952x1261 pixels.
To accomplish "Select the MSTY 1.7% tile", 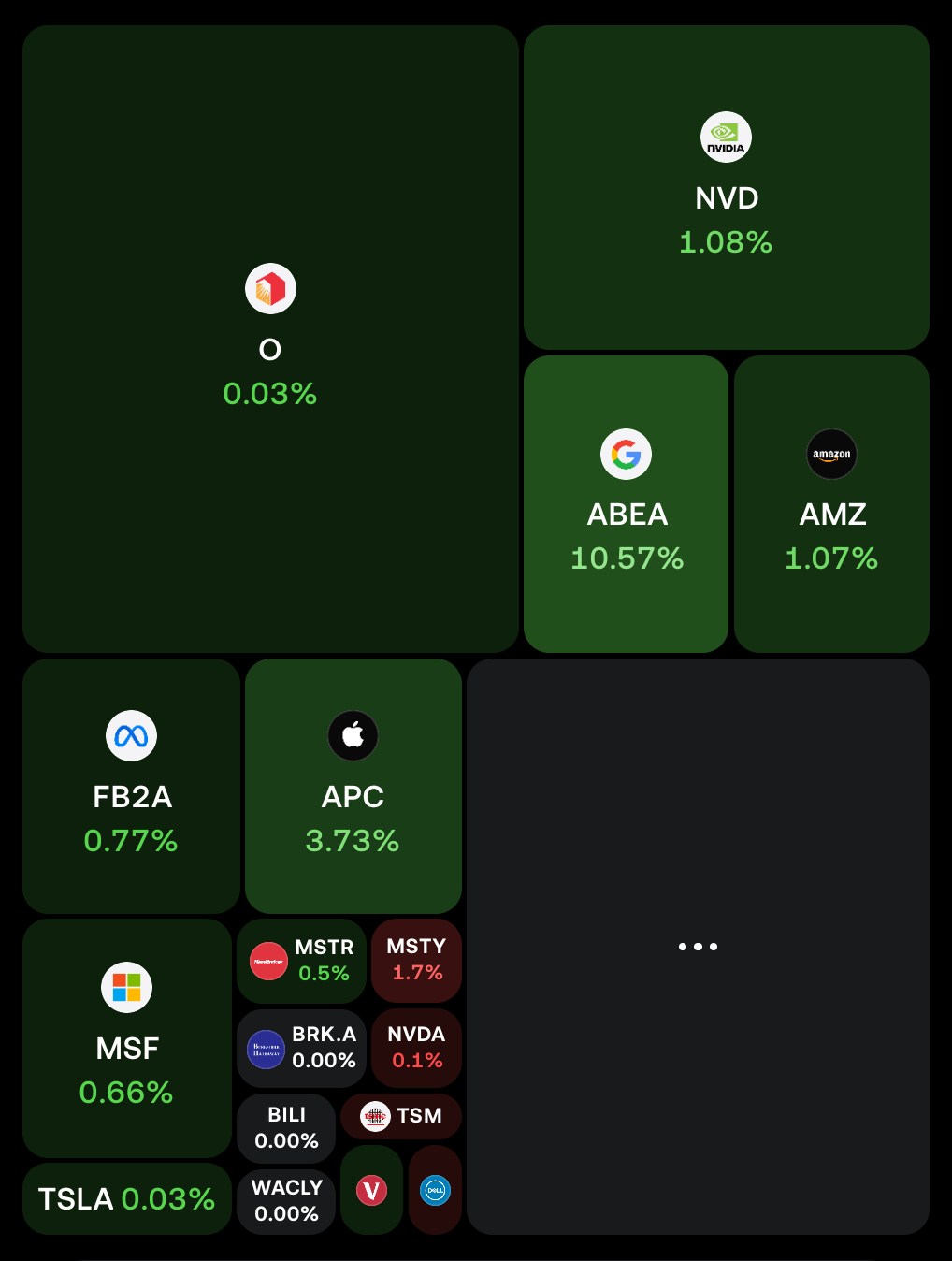I will pyautogui.click(x=417, y=960).
